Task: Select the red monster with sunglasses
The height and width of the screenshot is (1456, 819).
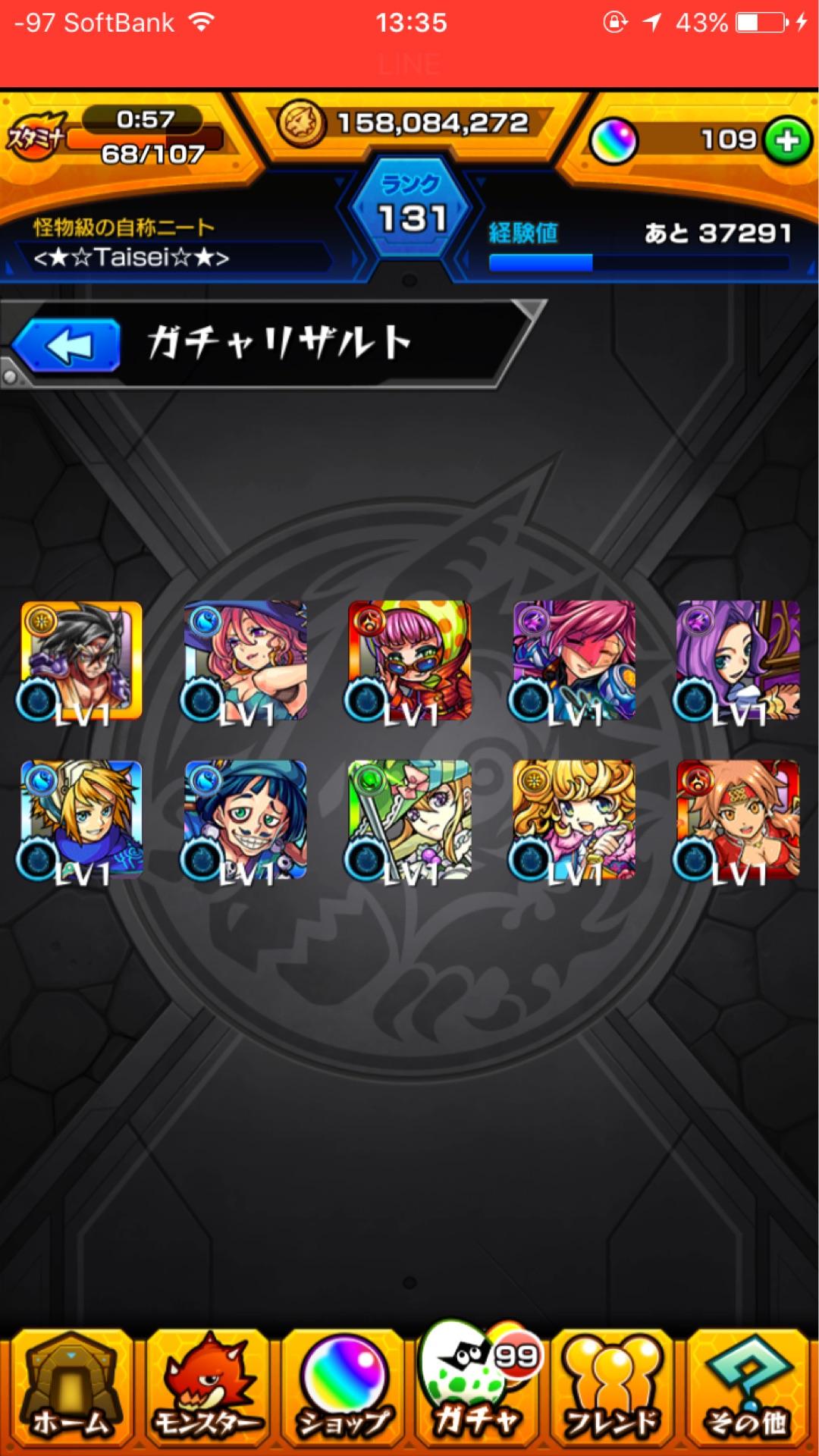Action: (x=409, y=661)
